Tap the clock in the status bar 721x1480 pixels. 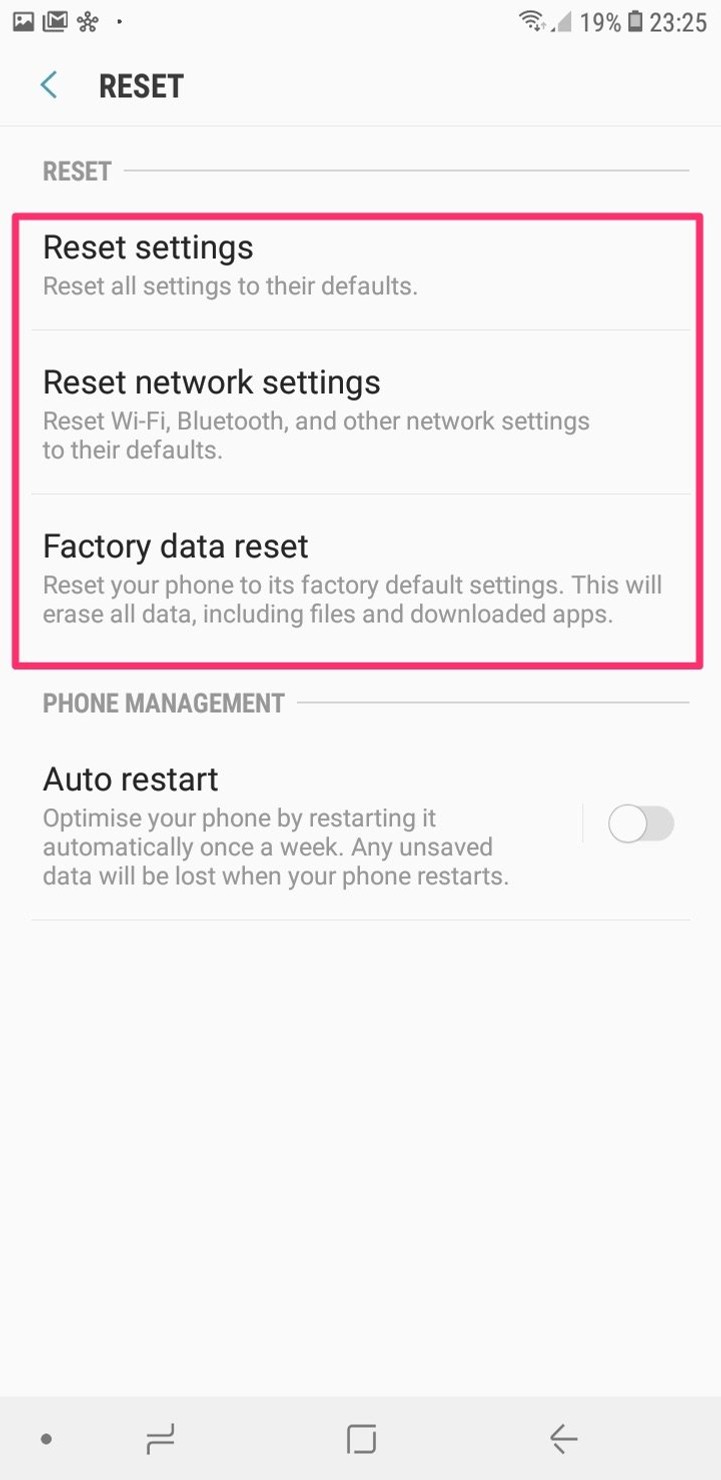[x=676, y=22]
